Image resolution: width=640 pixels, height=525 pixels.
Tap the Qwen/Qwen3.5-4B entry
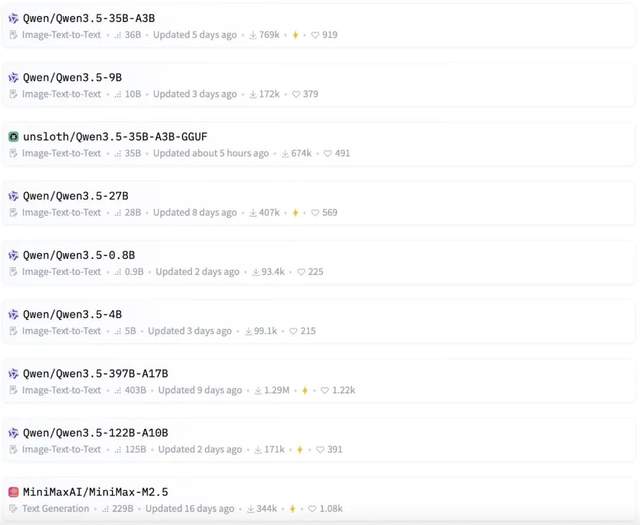point(72,314)
